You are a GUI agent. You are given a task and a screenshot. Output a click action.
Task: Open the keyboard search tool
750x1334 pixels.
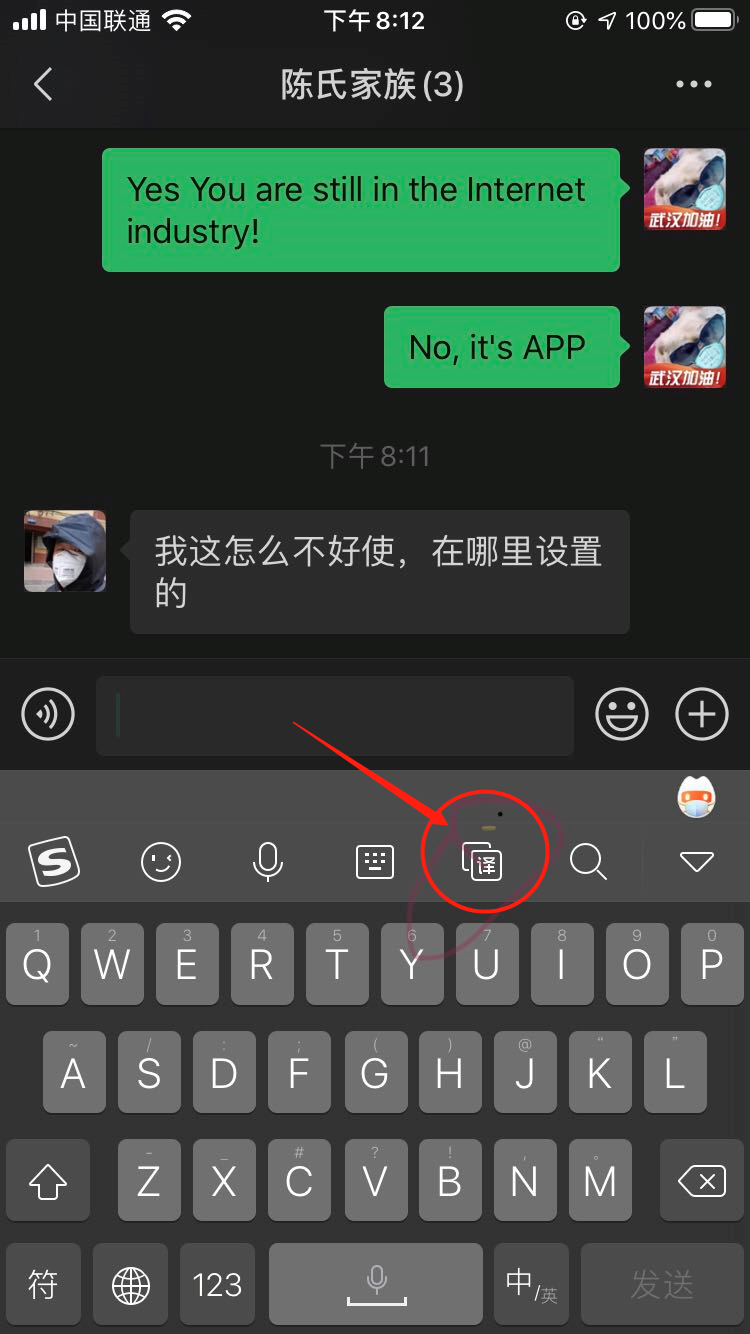(588, 861)
